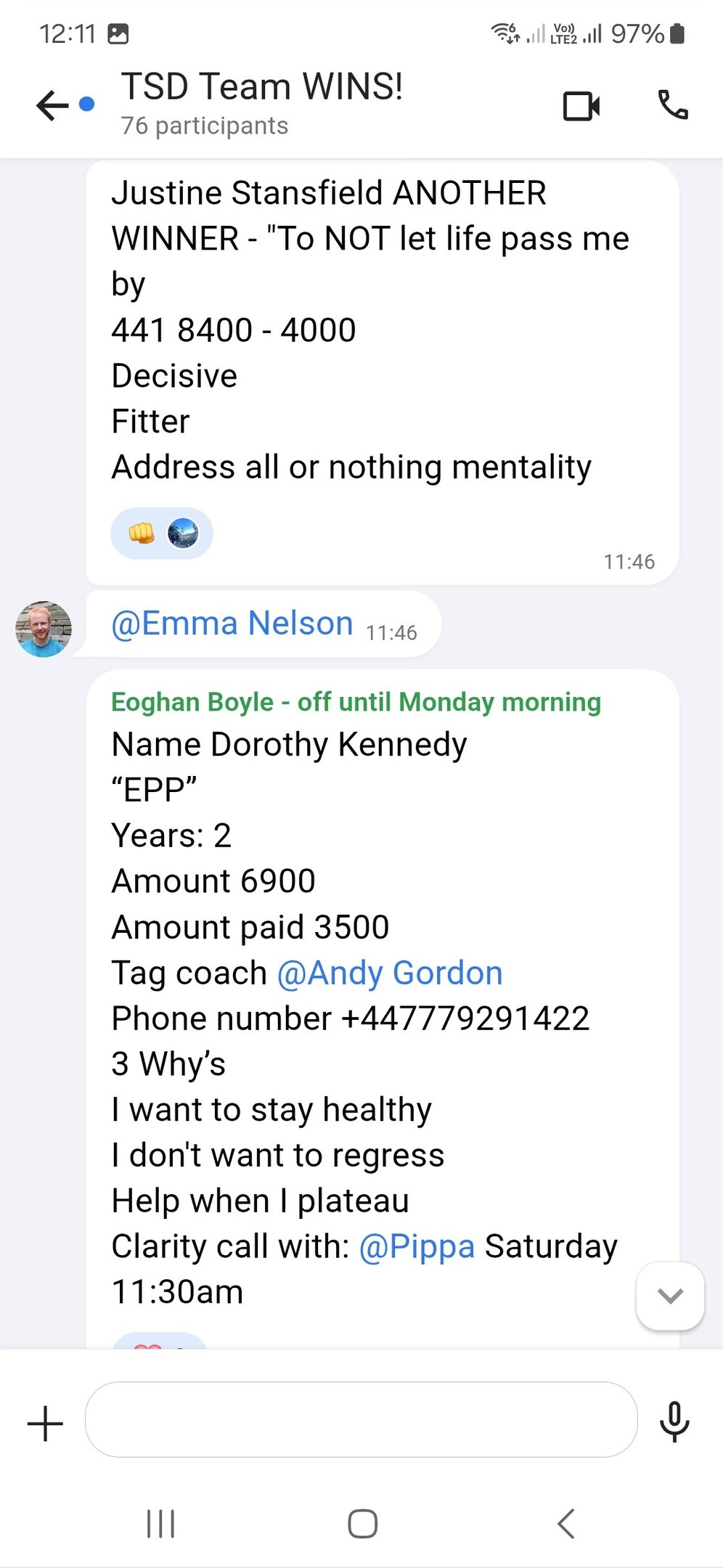Viewport: 723px width, 1568px height.
Task: Jump to the latest messages
Action: point(669,1296)
